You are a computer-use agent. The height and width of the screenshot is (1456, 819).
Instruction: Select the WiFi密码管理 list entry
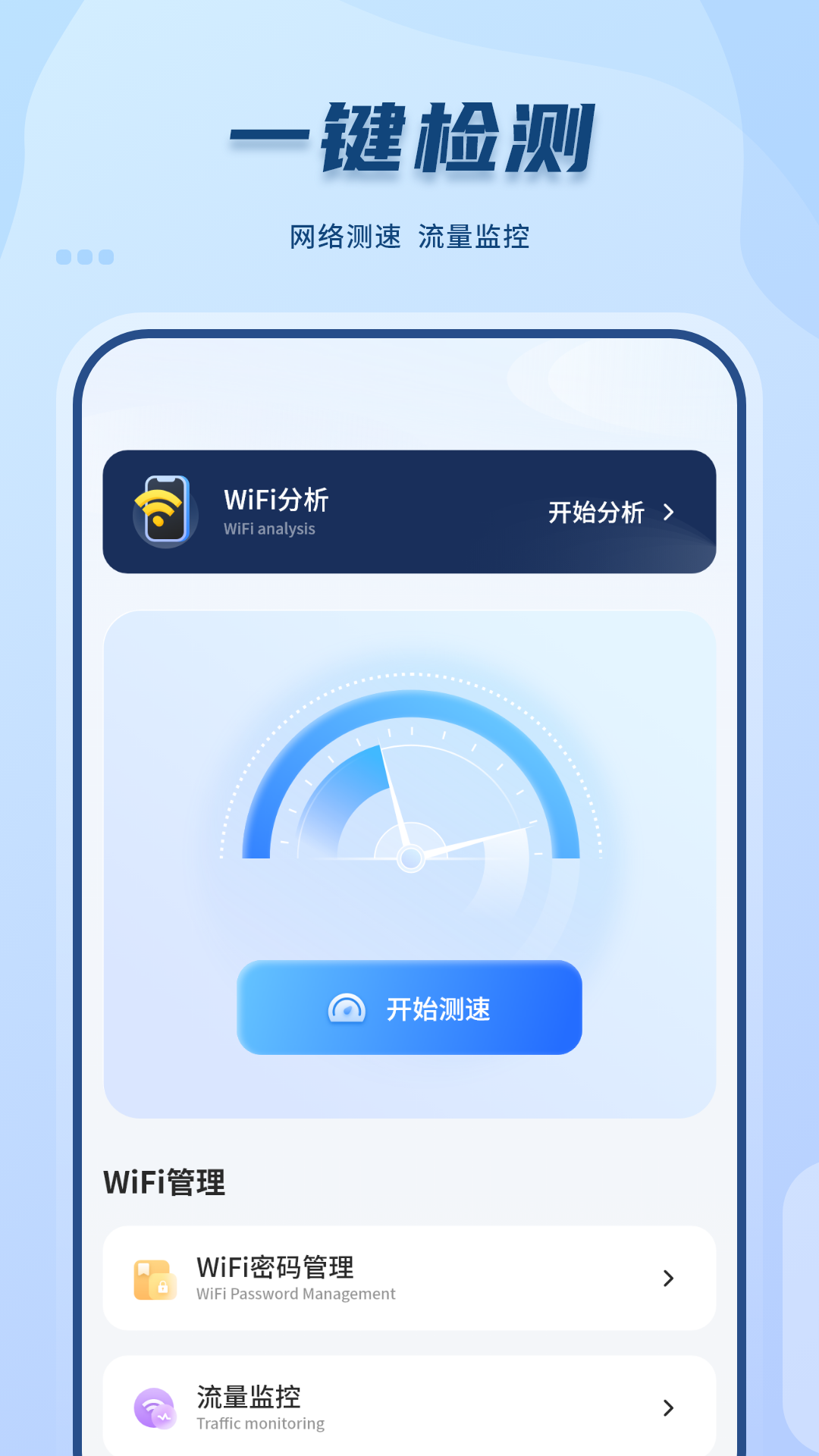pyautogui.click(x=409, y=1279)
